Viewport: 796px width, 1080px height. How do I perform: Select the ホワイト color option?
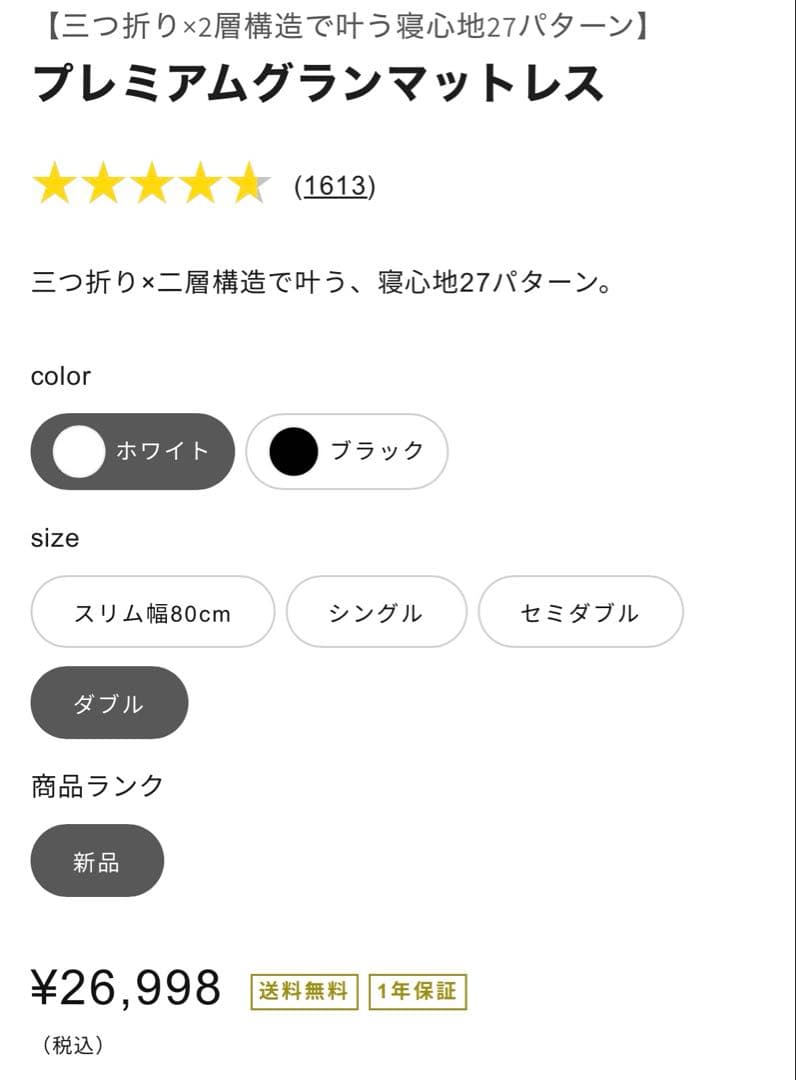click(x=132, y=452)
